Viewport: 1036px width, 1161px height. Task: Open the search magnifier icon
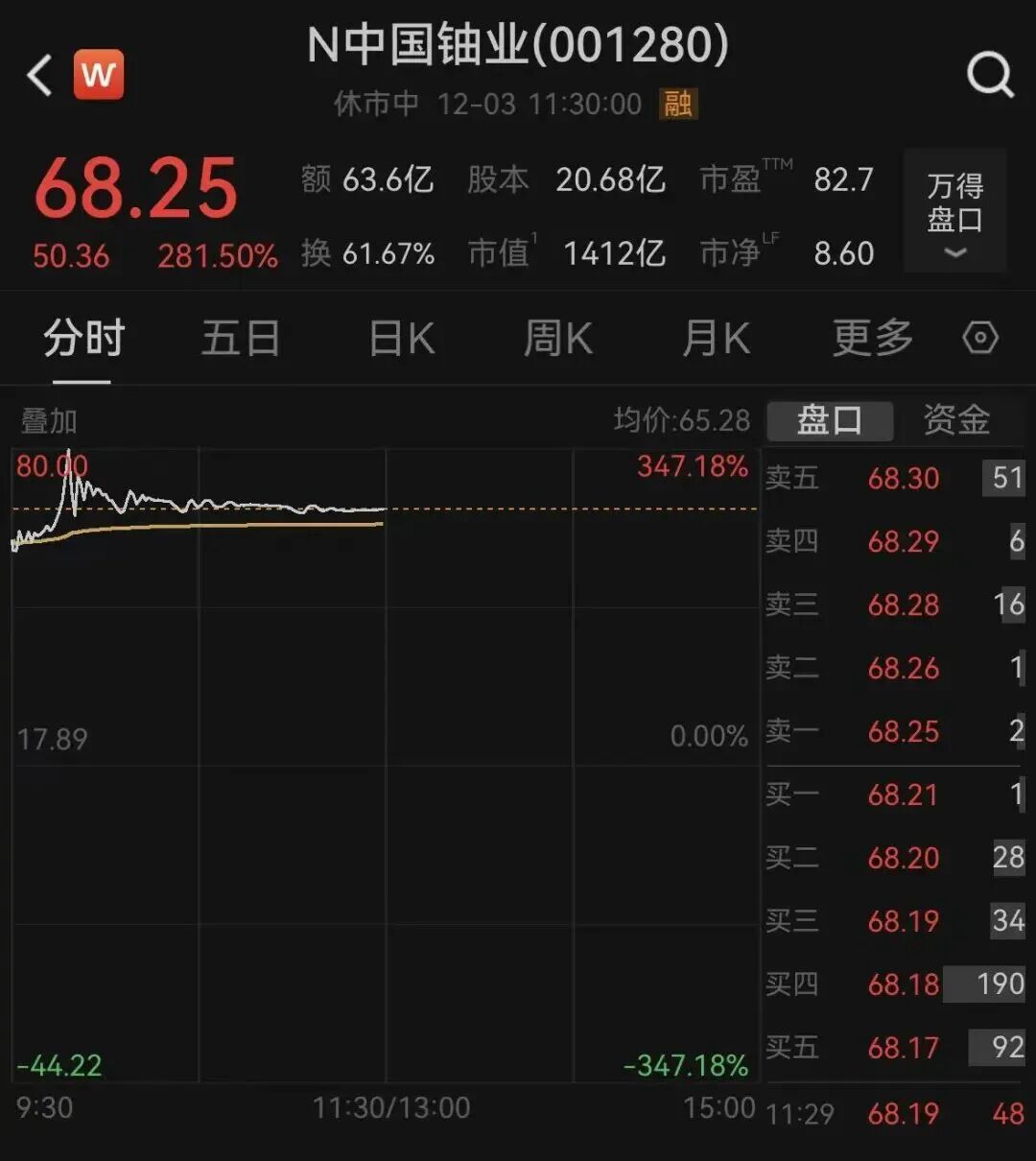(989, 75)
